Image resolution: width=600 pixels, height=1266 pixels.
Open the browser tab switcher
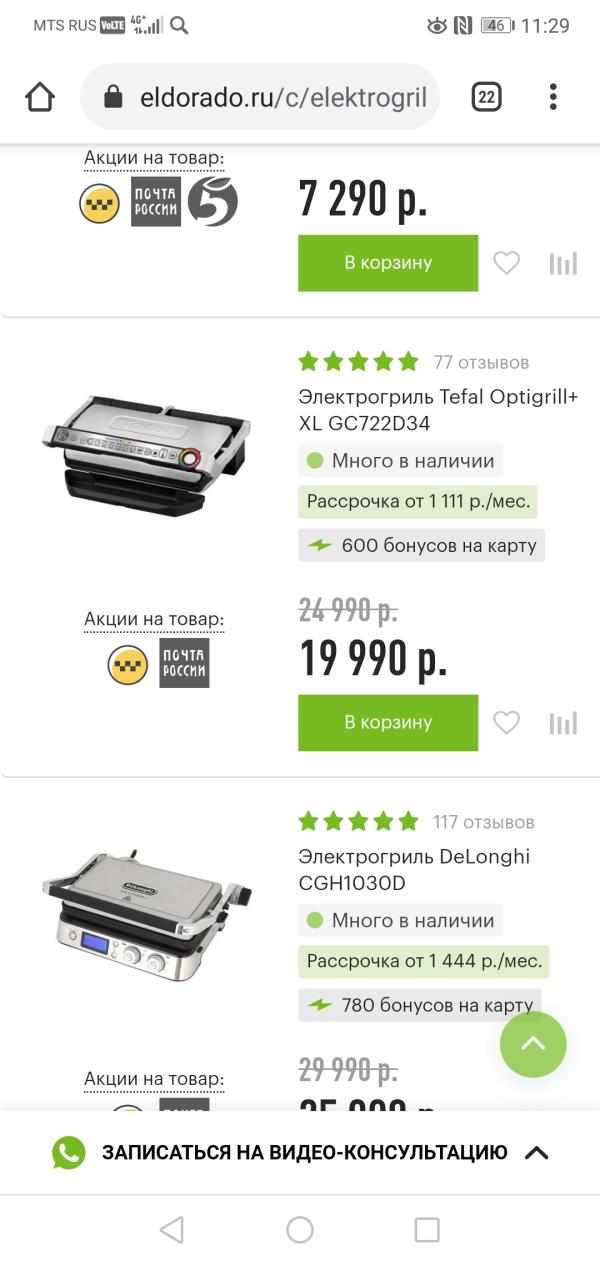click(x=486, y=97)
